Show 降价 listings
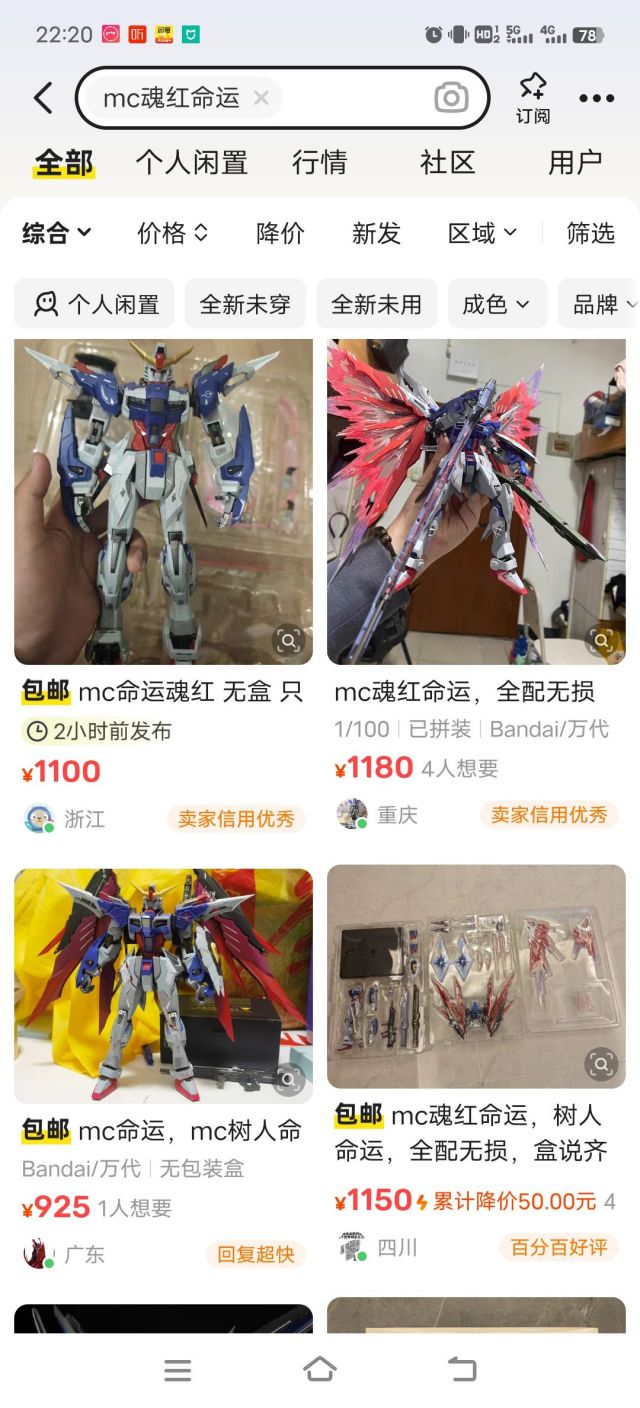 pyautogui.click(x=280, y=233)
